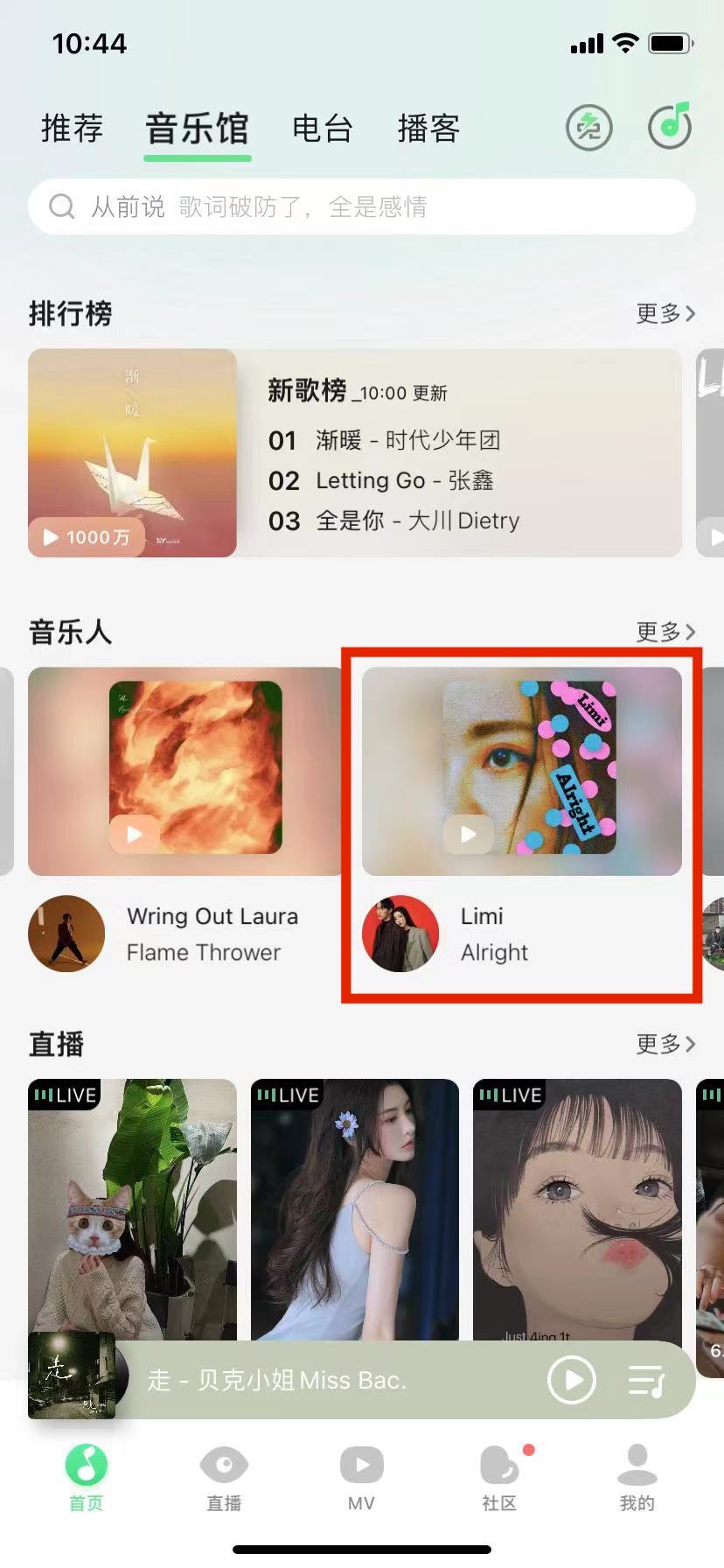Go to the 我的 profile tab
724x1568 pixels.
pyautogui.click(x=637, y=1477)
